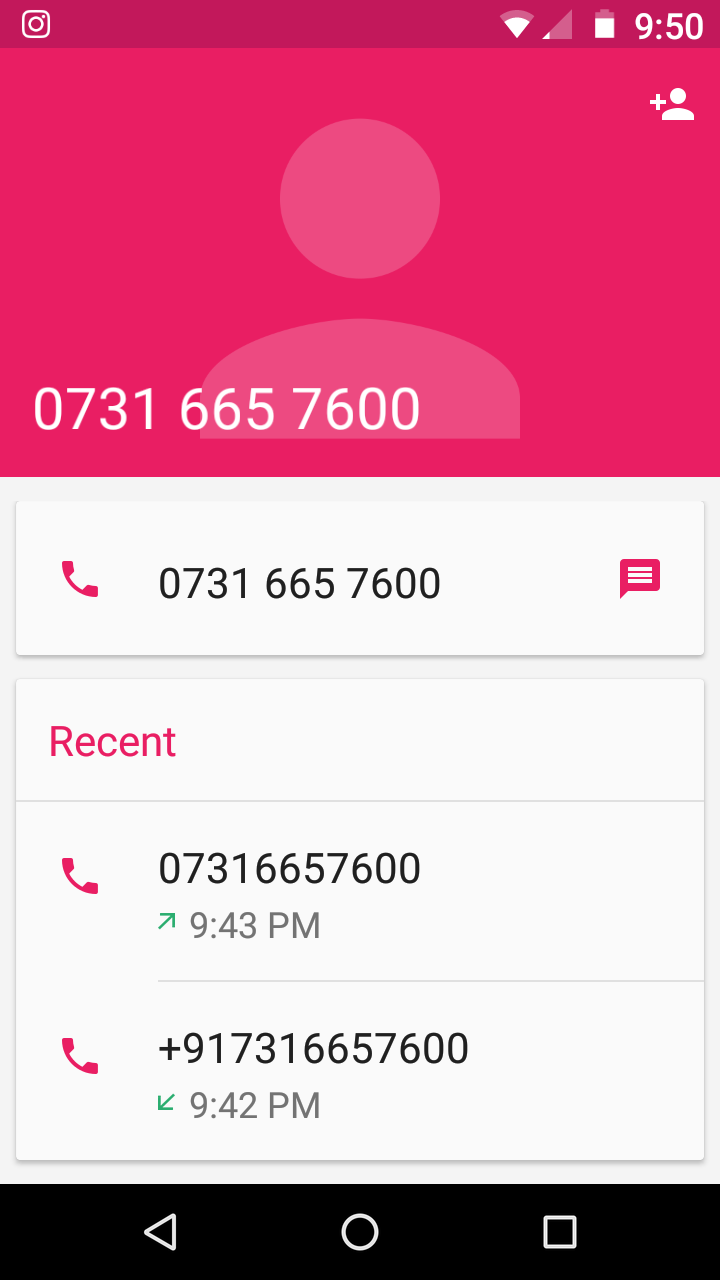Open the 9:42 PM incoming call entry
720x1280 pixels.
tap(360, 1072)
